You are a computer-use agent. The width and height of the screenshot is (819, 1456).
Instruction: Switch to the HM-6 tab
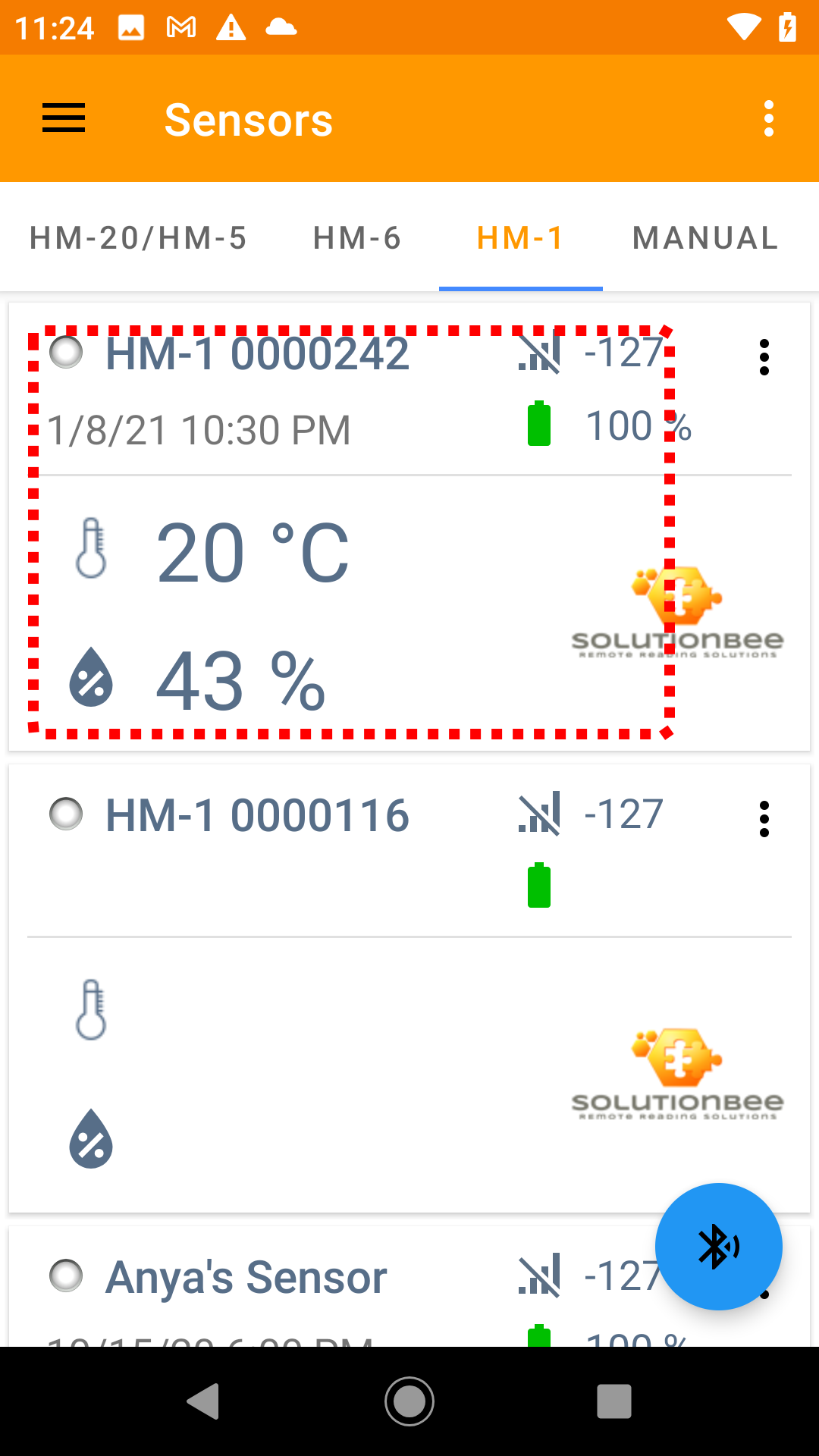pyautogui.click(x=357, y=238)
